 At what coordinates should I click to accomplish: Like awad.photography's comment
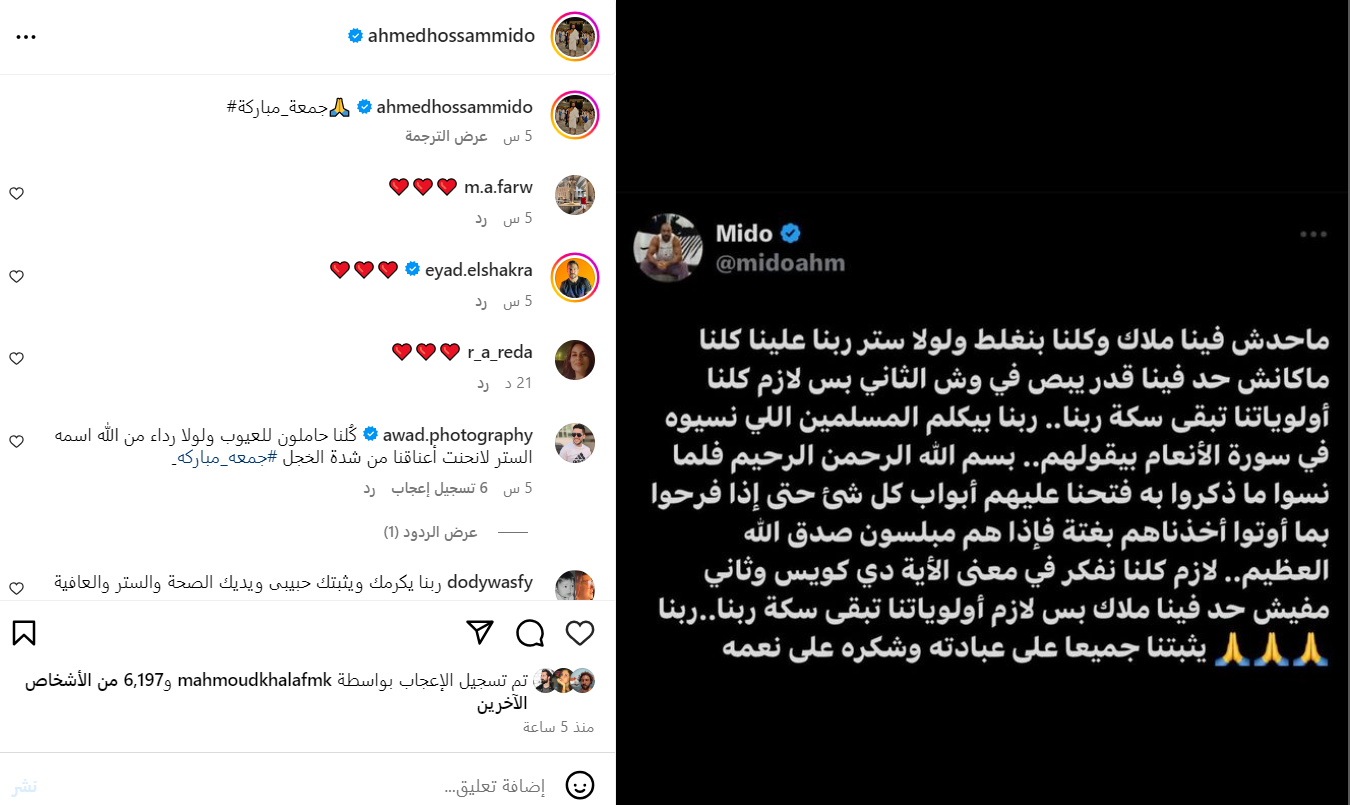pos(16,441)
